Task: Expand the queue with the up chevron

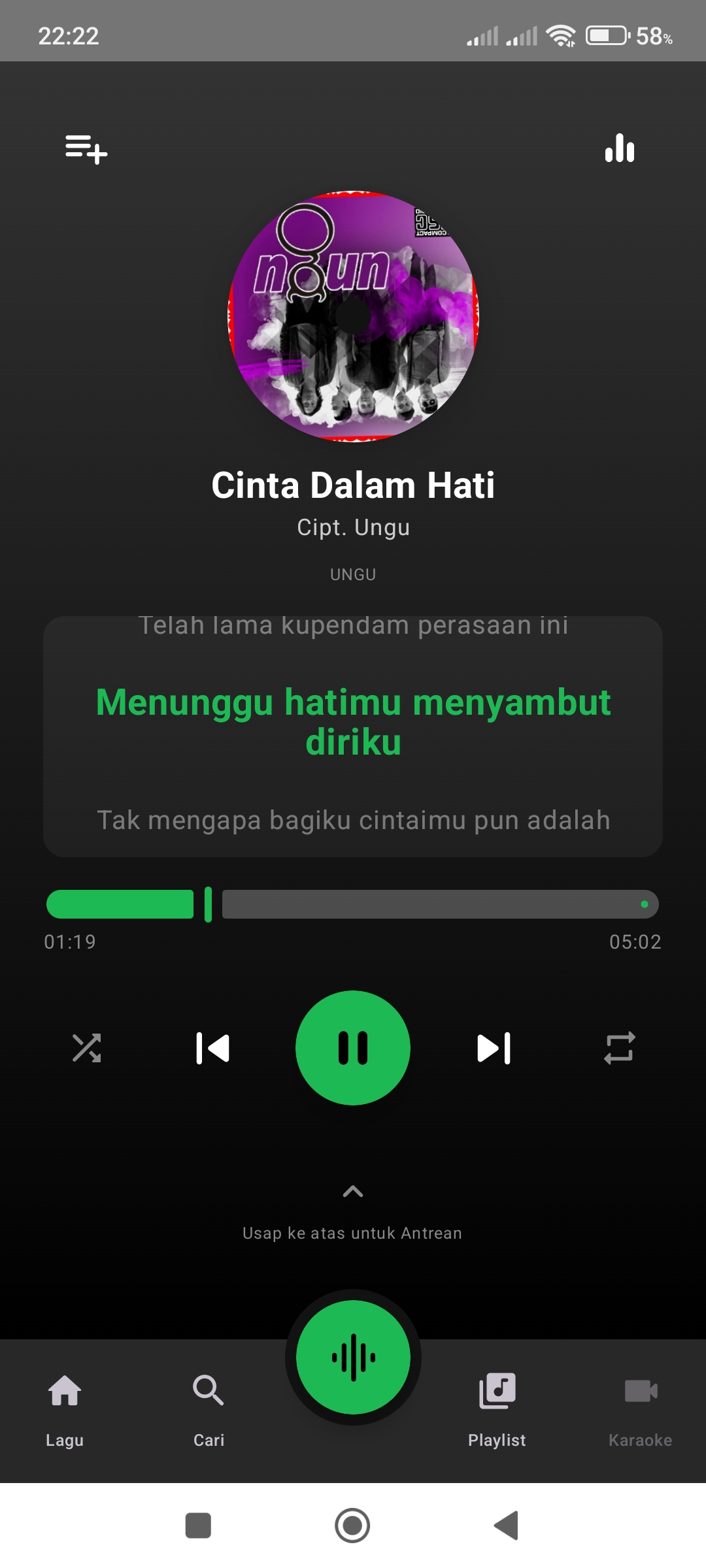Action: click(x=353, y=1192)
